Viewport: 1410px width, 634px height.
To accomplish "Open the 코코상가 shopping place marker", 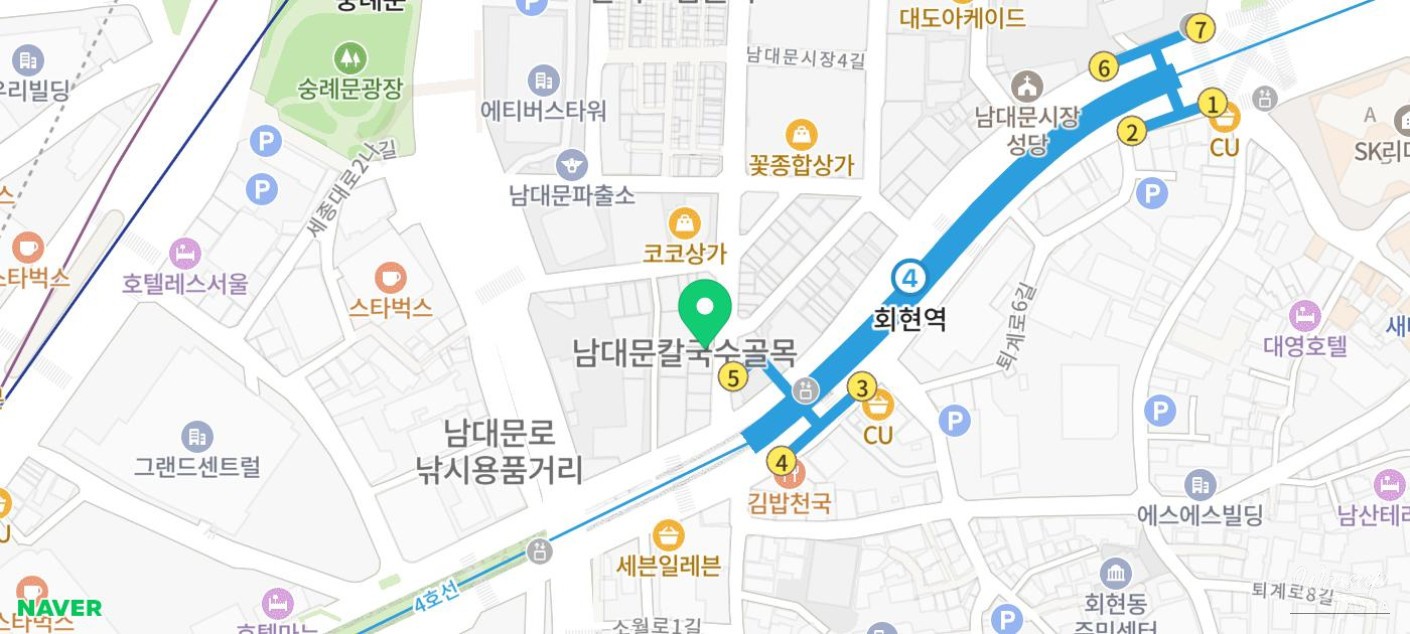I will 685,222.
